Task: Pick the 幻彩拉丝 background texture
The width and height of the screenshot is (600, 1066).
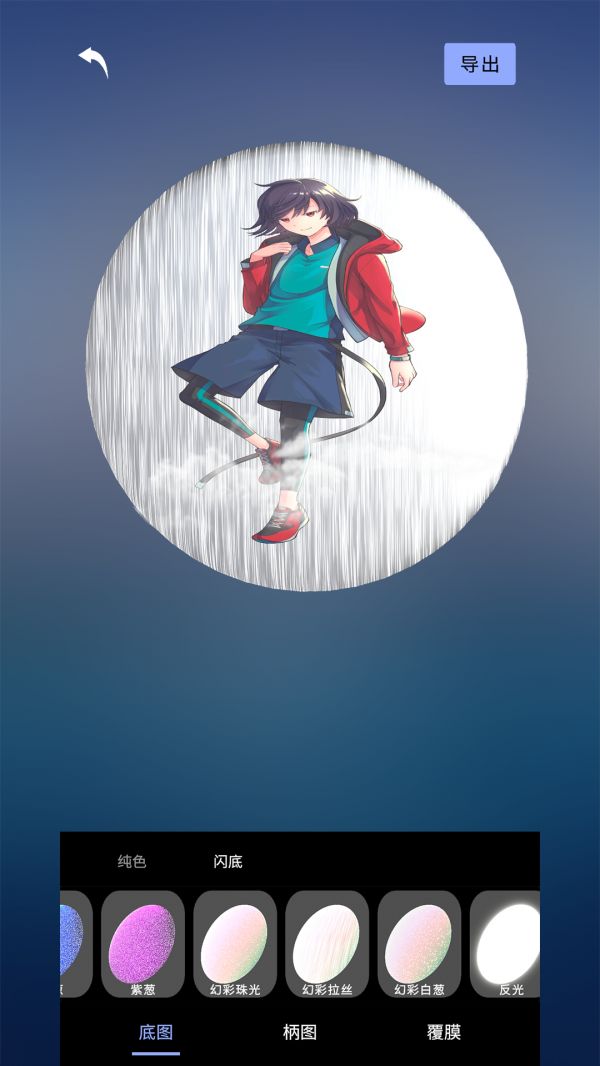Action: point(326,944)
